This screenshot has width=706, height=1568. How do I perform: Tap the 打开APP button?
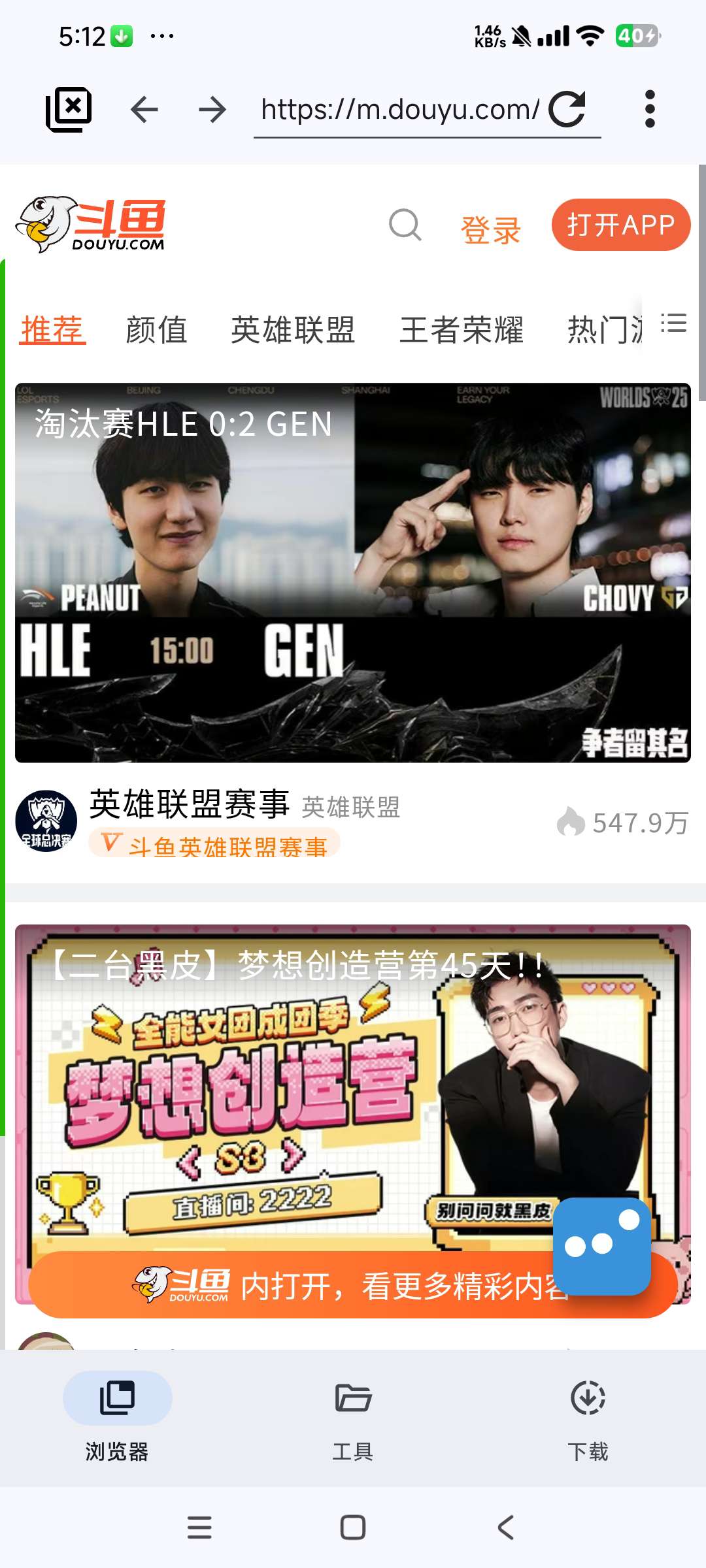pos(620,225)
